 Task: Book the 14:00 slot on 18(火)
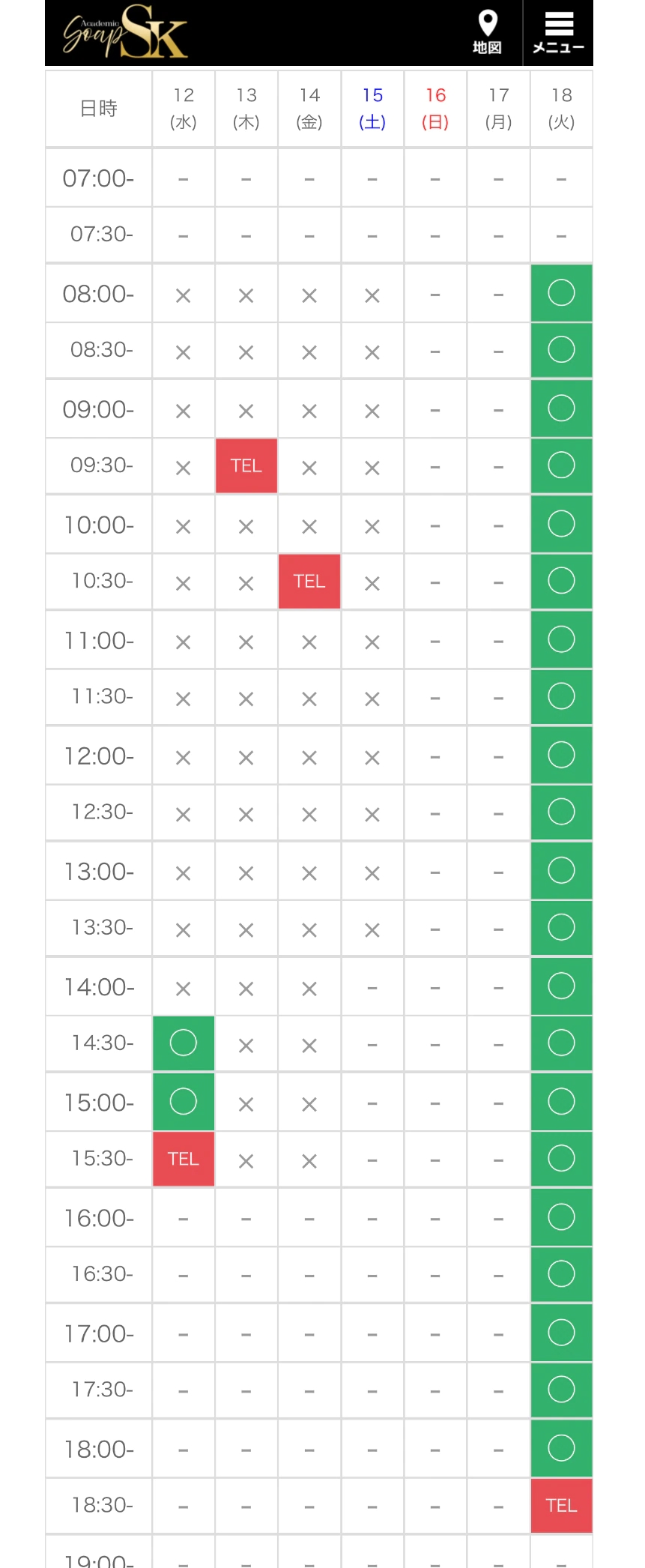pos(561,986)
